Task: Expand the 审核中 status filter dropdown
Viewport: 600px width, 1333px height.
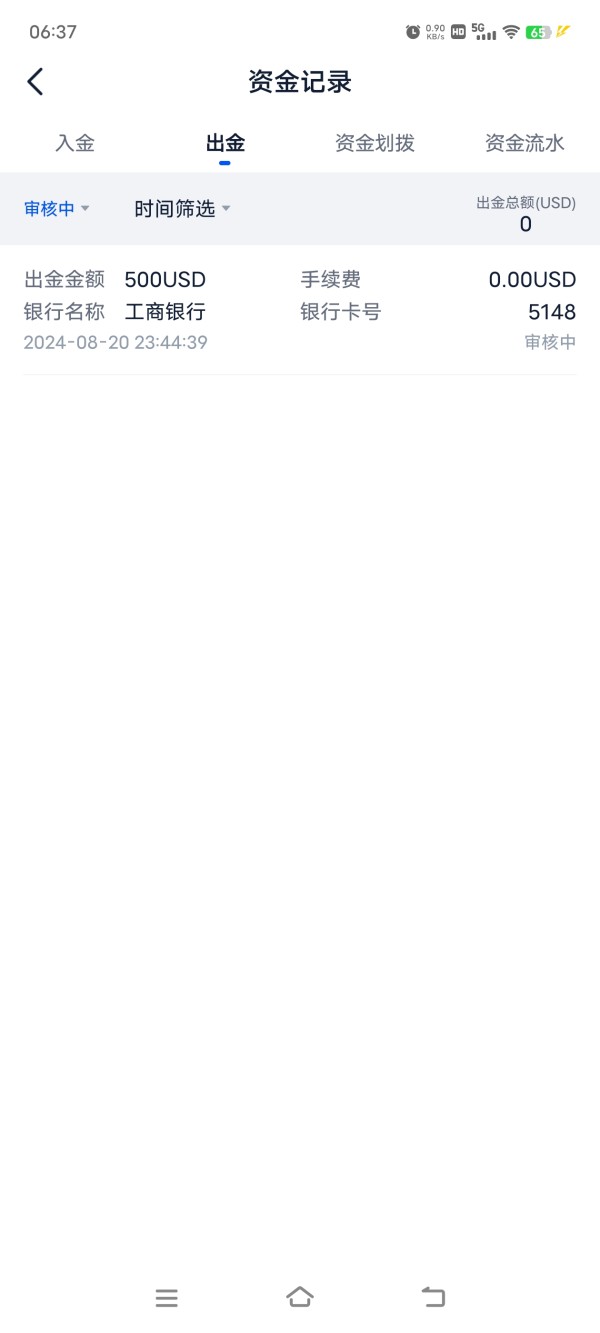Action: coord(57,208)
